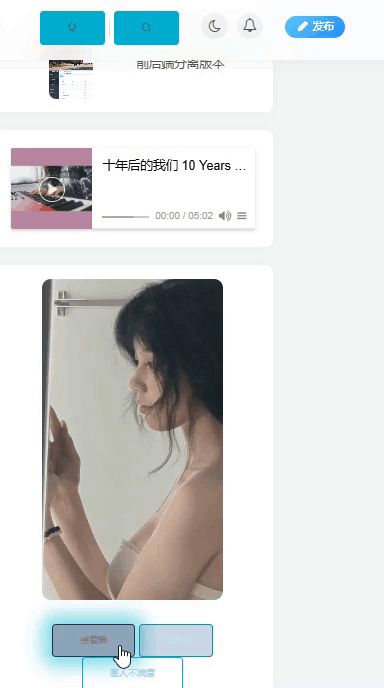Viewport: 384px width, 688px height.
Task: Open the audio player playlist menu
Action: coord(242,216)
